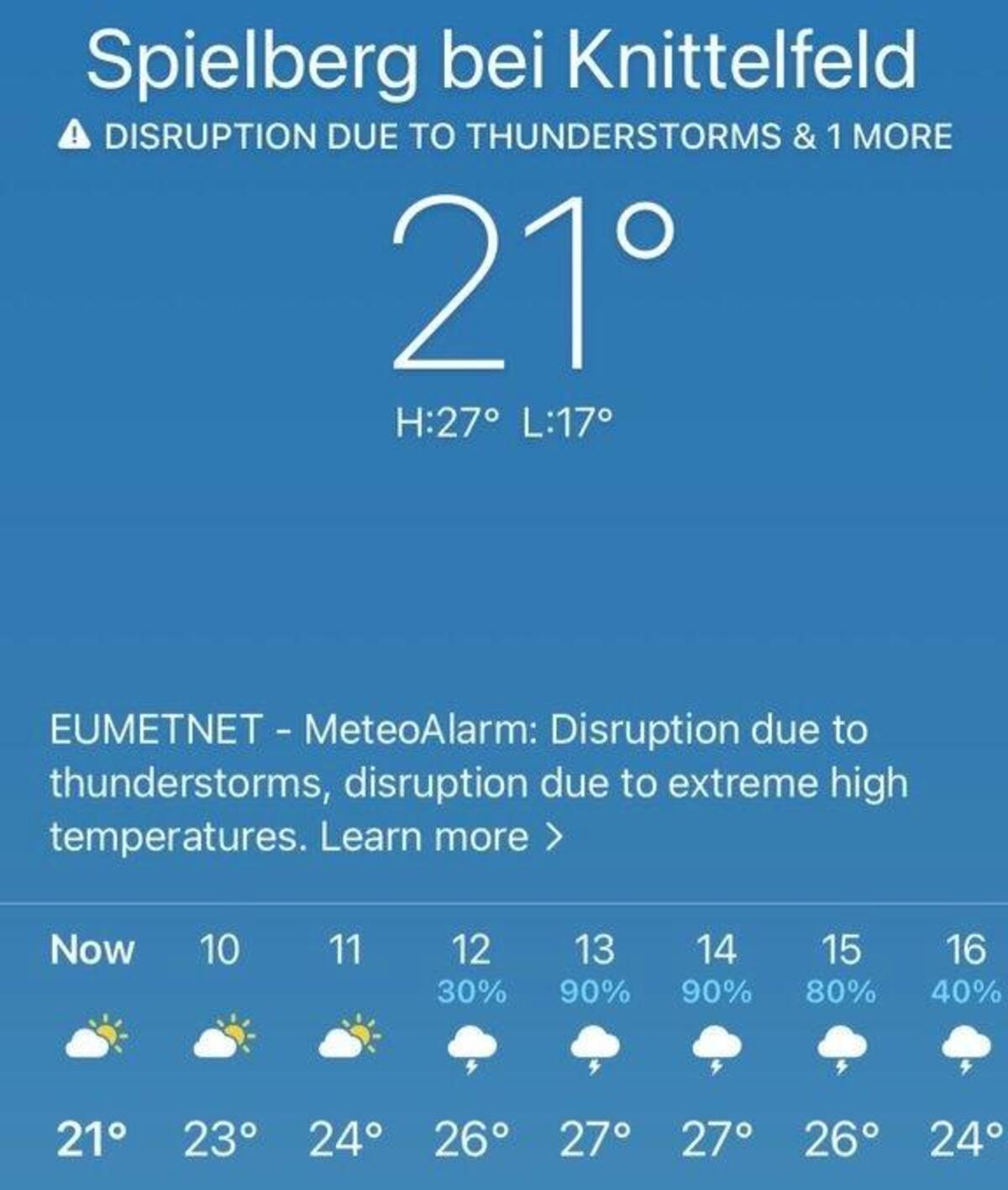Open the Learn more link for MeteoAlarm
The height and width of the screenshot is (1190, 1008).
[x=439, y=837]
